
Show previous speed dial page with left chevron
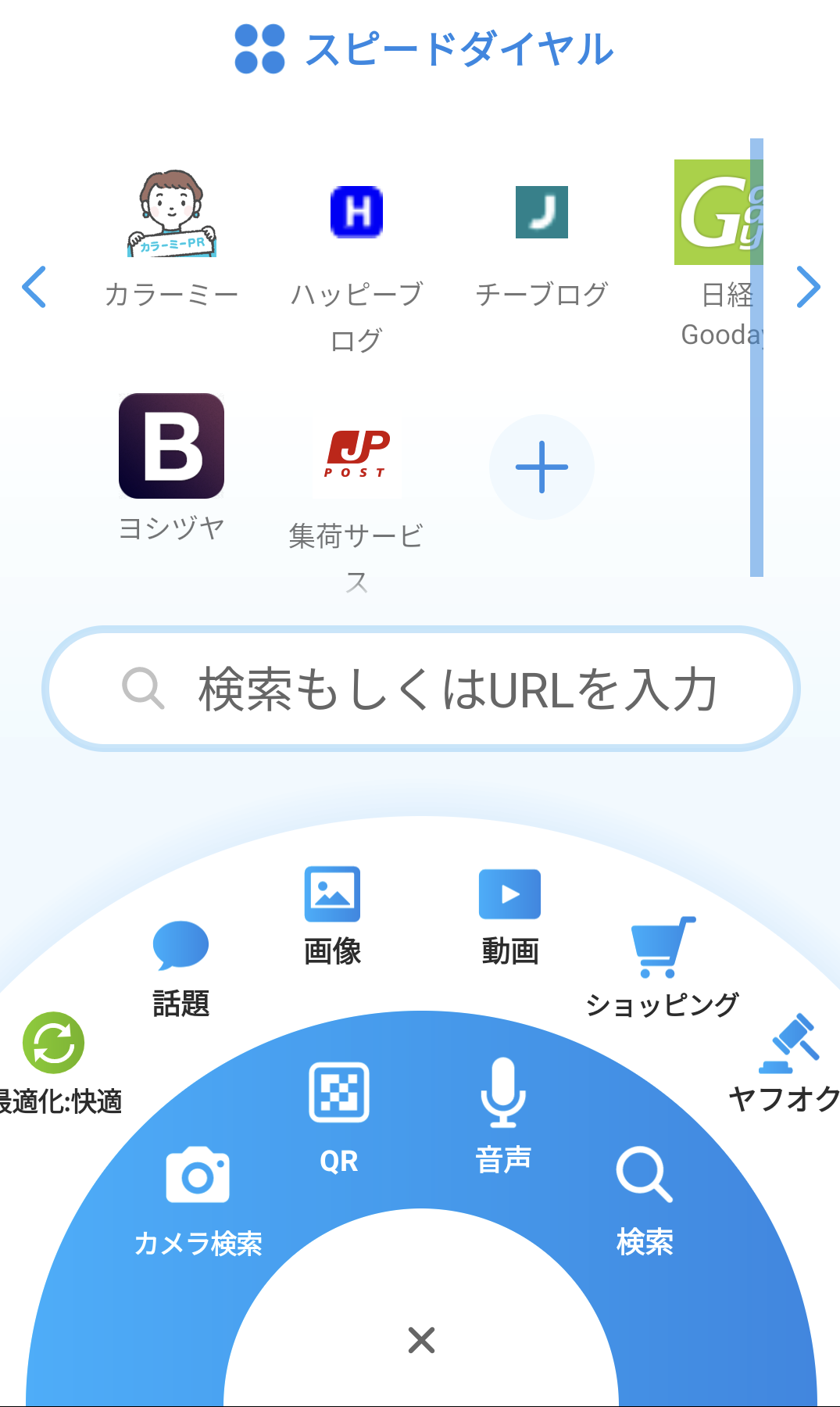click(33, 288)
